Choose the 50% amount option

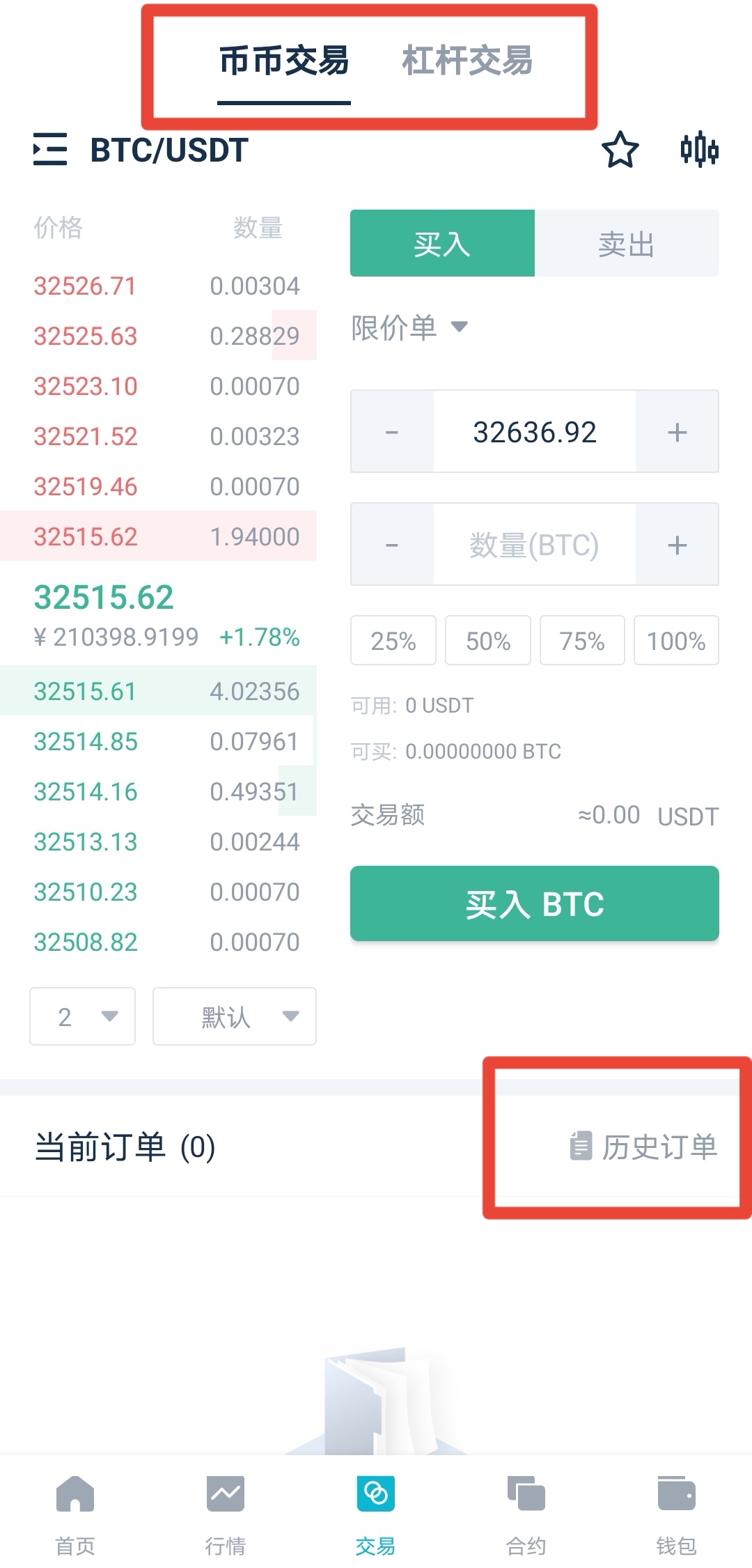tap(488, 640)
